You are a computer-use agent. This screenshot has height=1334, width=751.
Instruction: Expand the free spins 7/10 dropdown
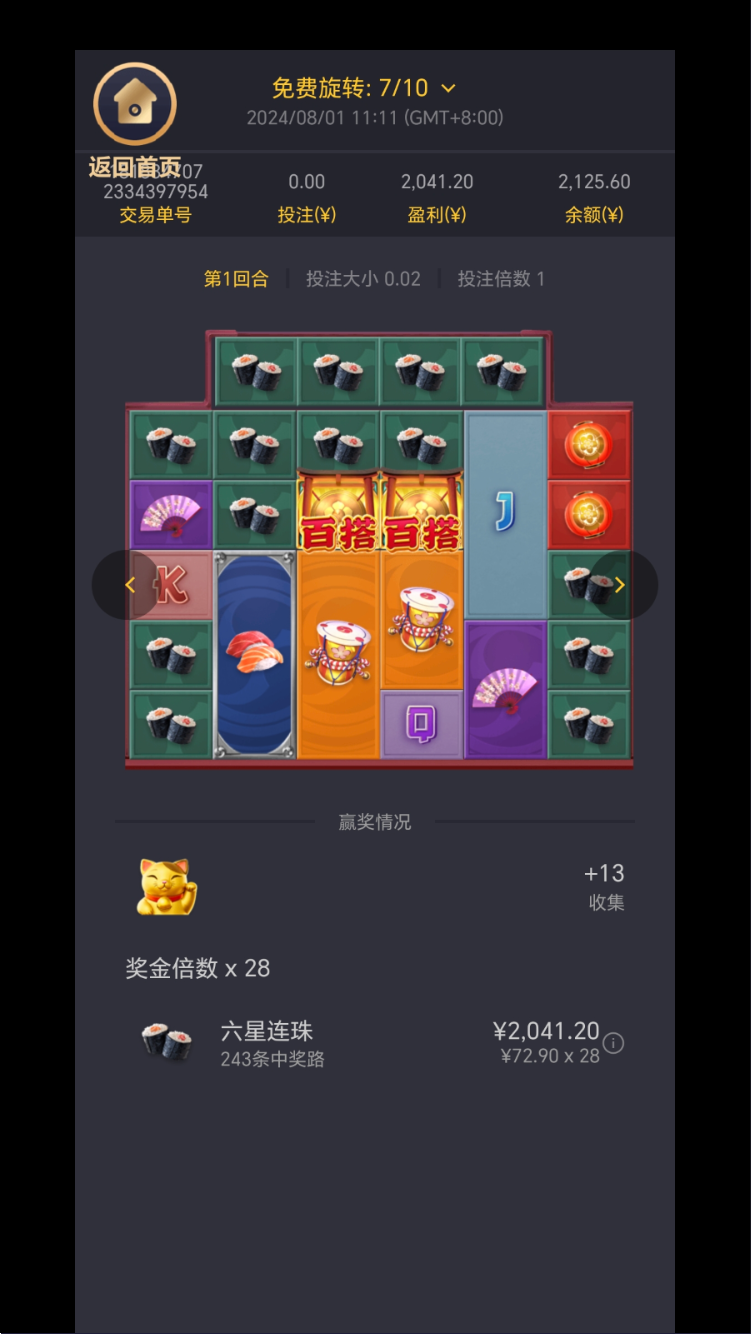tap(448, 89)
